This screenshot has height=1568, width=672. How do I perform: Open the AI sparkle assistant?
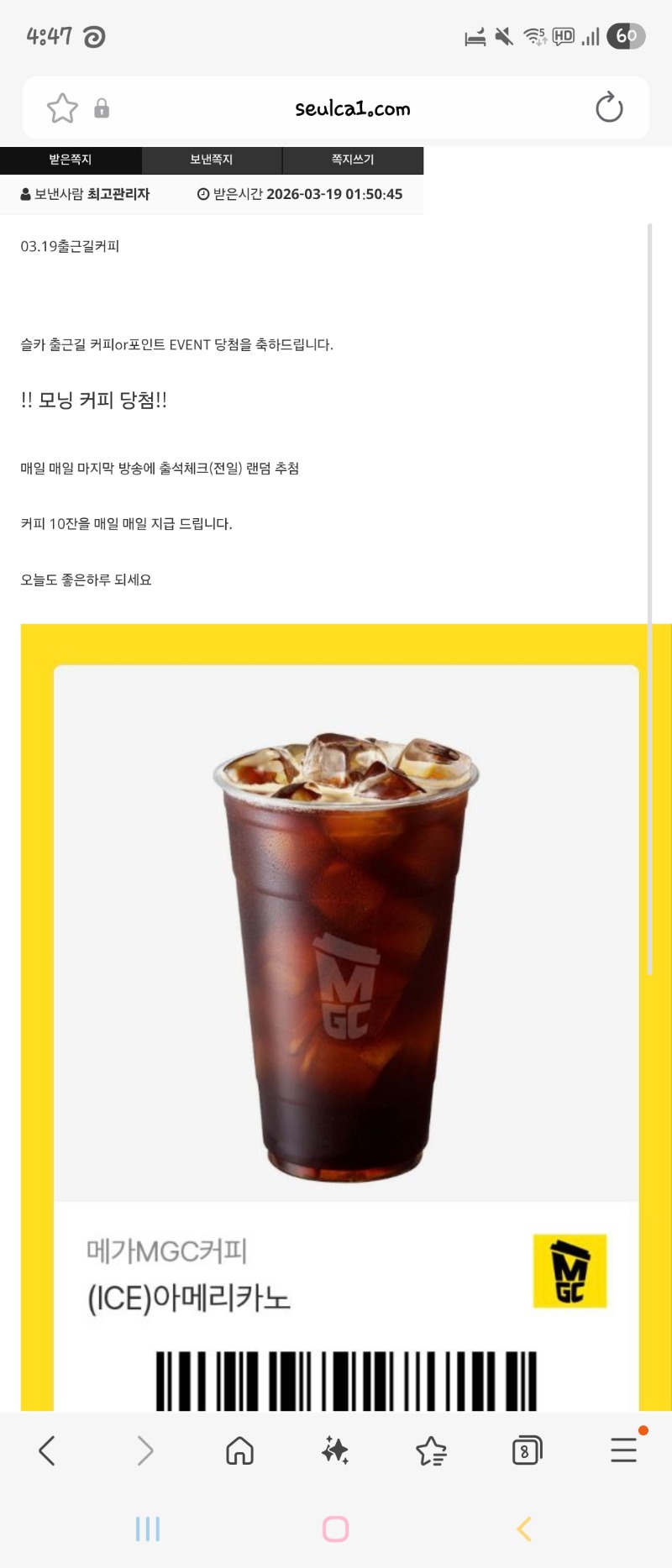(335, 1450)
